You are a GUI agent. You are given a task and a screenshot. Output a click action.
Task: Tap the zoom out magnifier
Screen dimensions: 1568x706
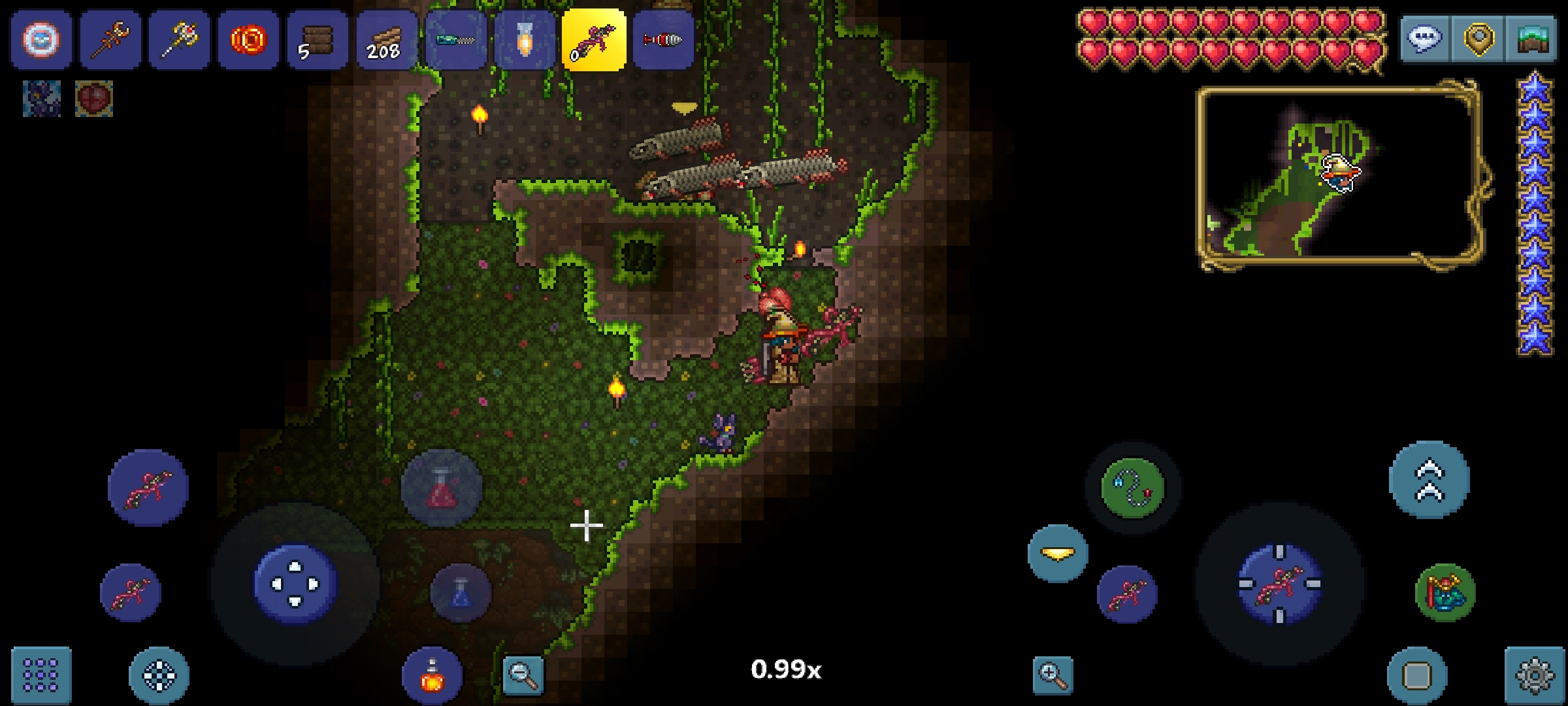[523, 675]
